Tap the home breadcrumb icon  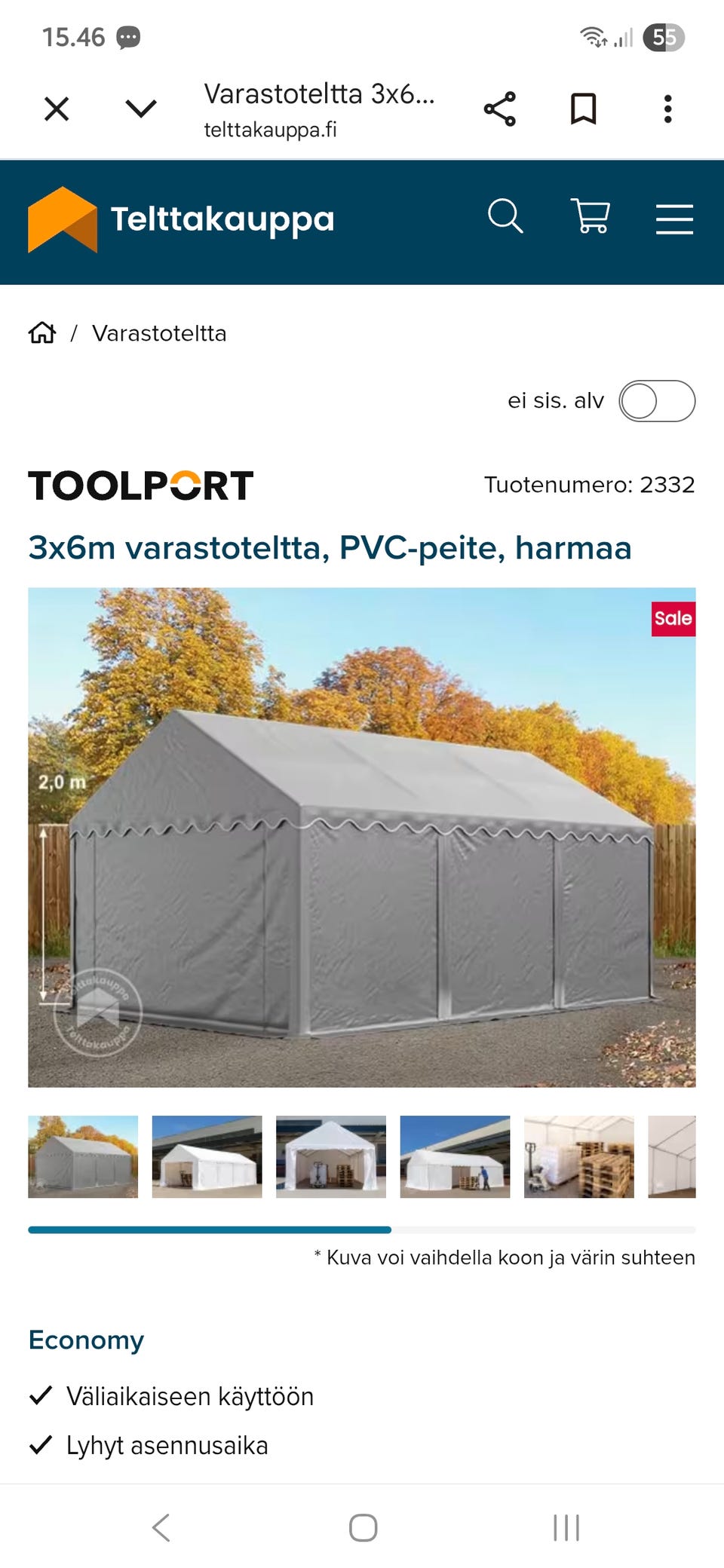click(42, 332)
